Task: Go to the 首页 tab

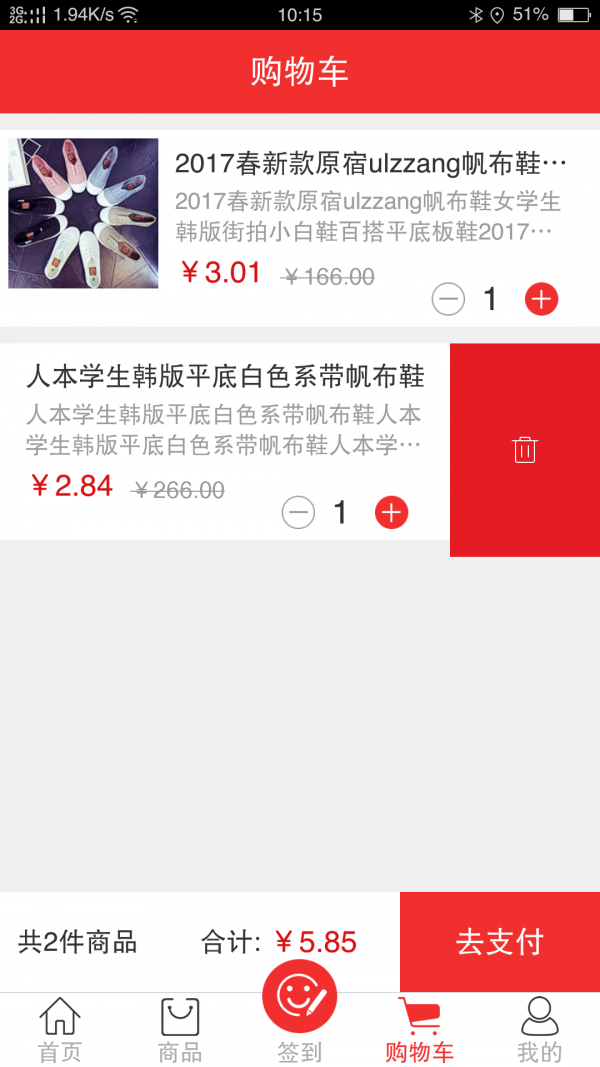Action: coord(60,1030)
